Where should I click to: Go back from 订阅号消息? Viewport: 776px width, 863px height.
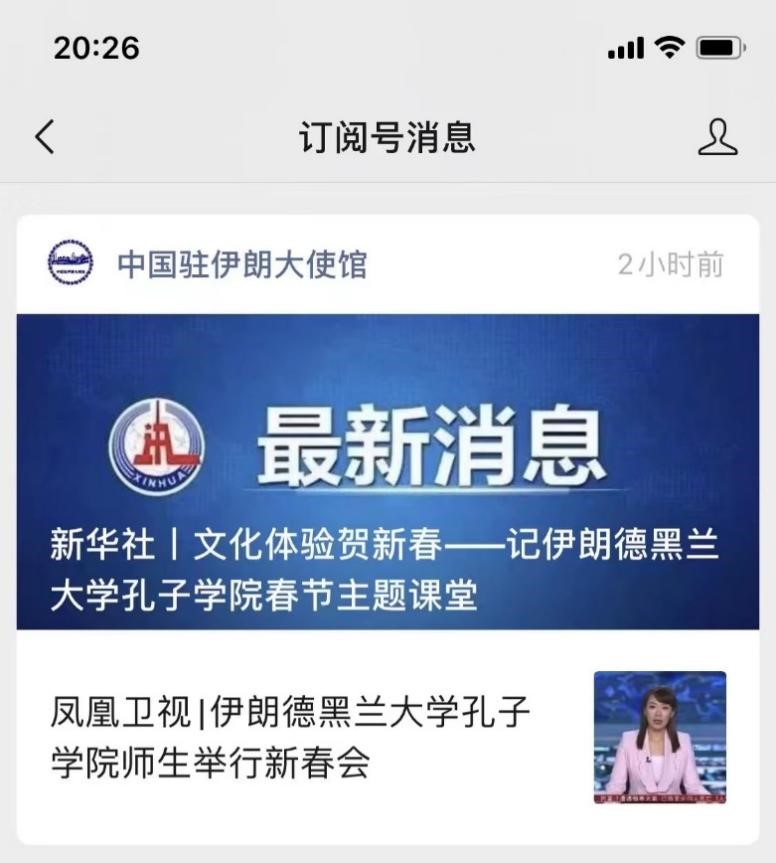pos(45,137)
